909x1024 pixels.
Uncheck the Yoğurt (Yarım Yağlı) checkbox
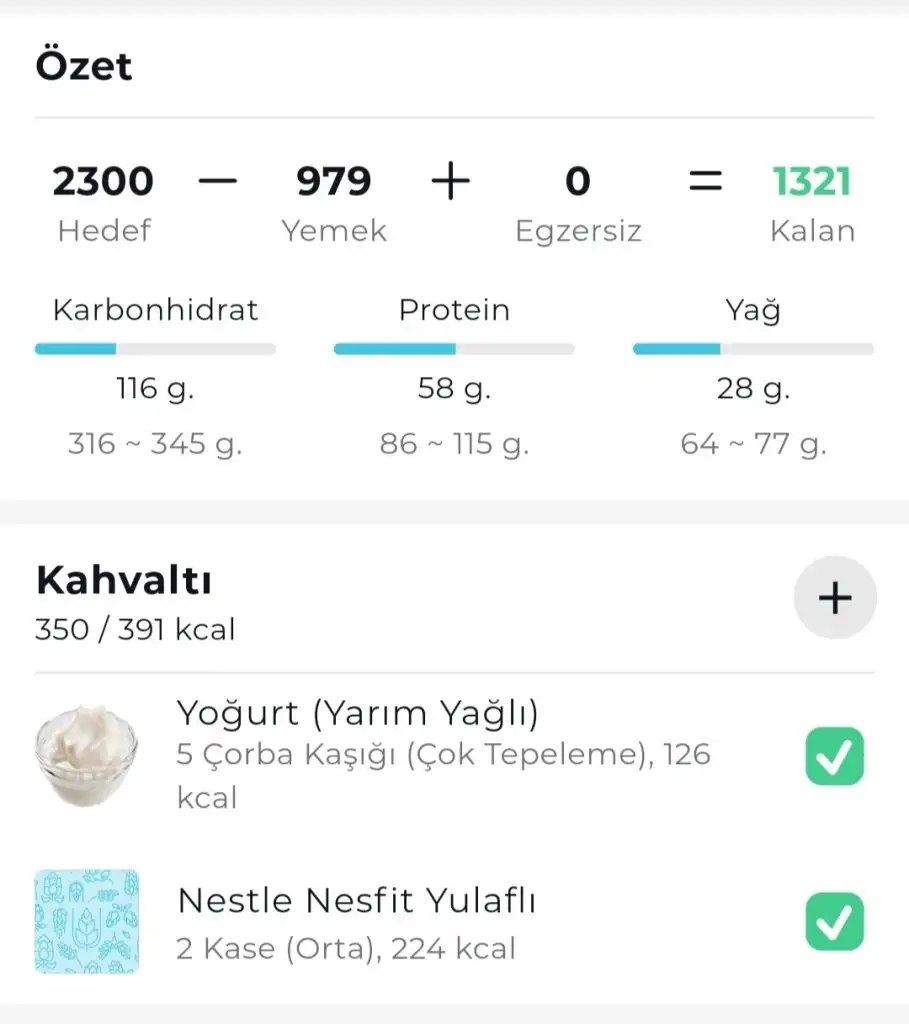[834, 756]
